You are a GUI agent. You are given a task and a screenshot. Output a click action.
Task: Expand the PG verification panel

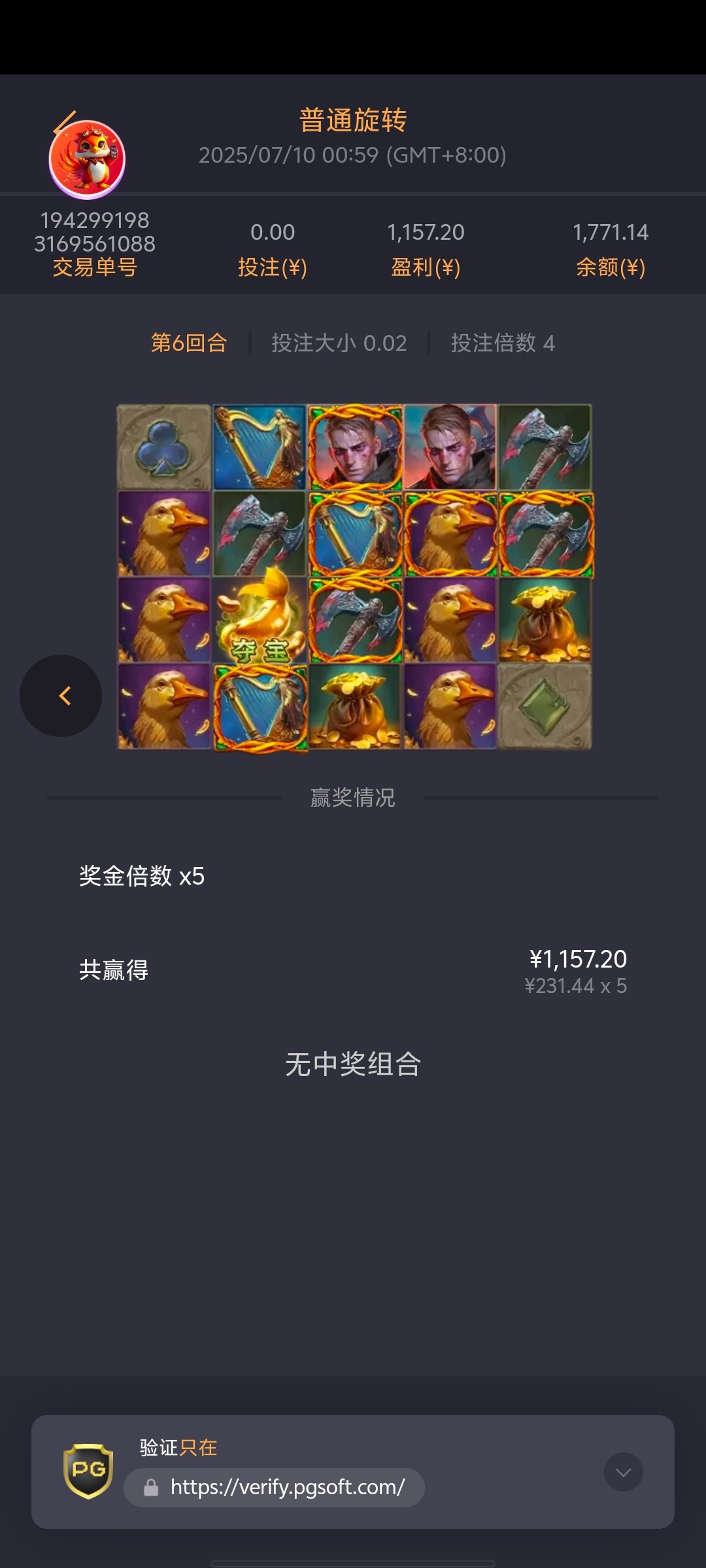point(623,1471)
